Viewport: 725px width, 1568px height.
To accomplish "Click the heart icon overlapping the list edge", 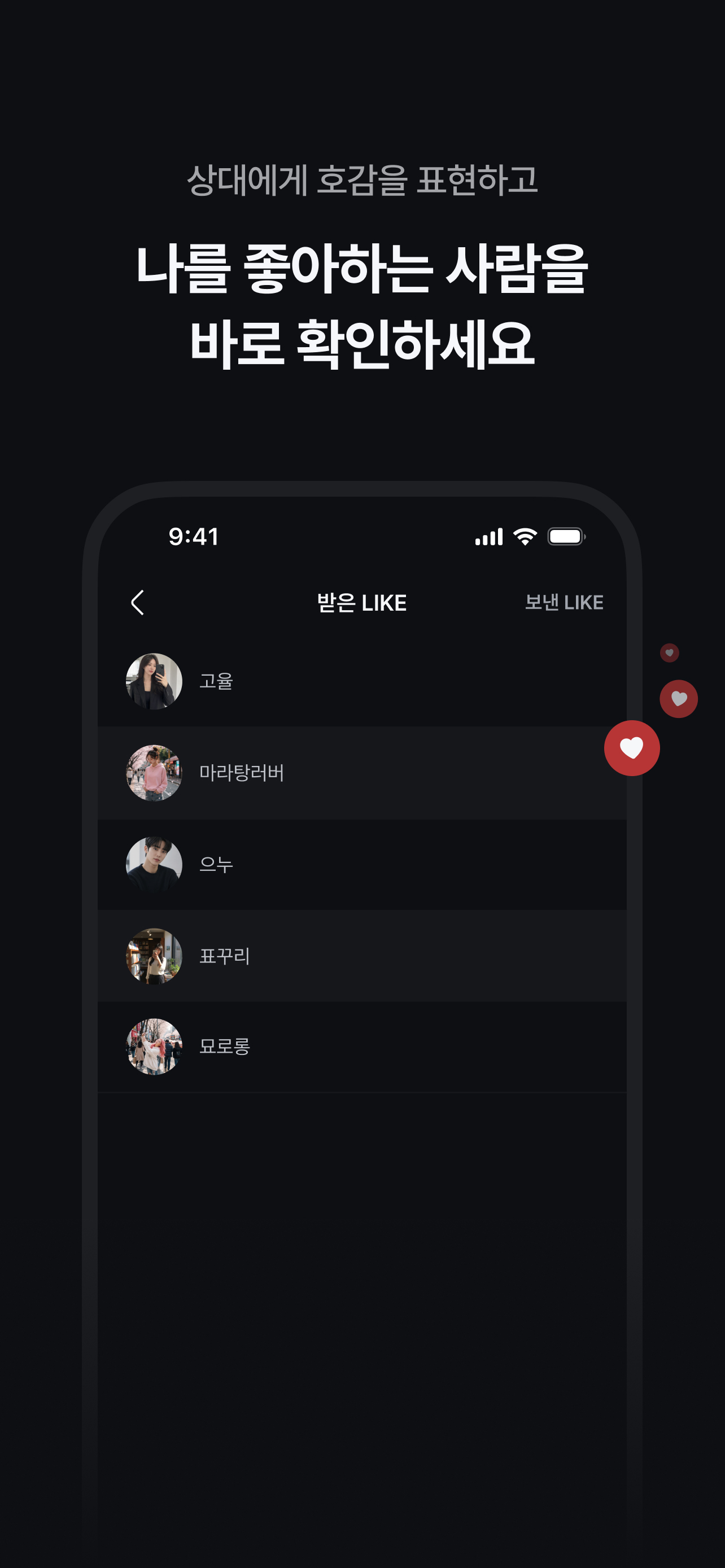I will click(632, 747).
